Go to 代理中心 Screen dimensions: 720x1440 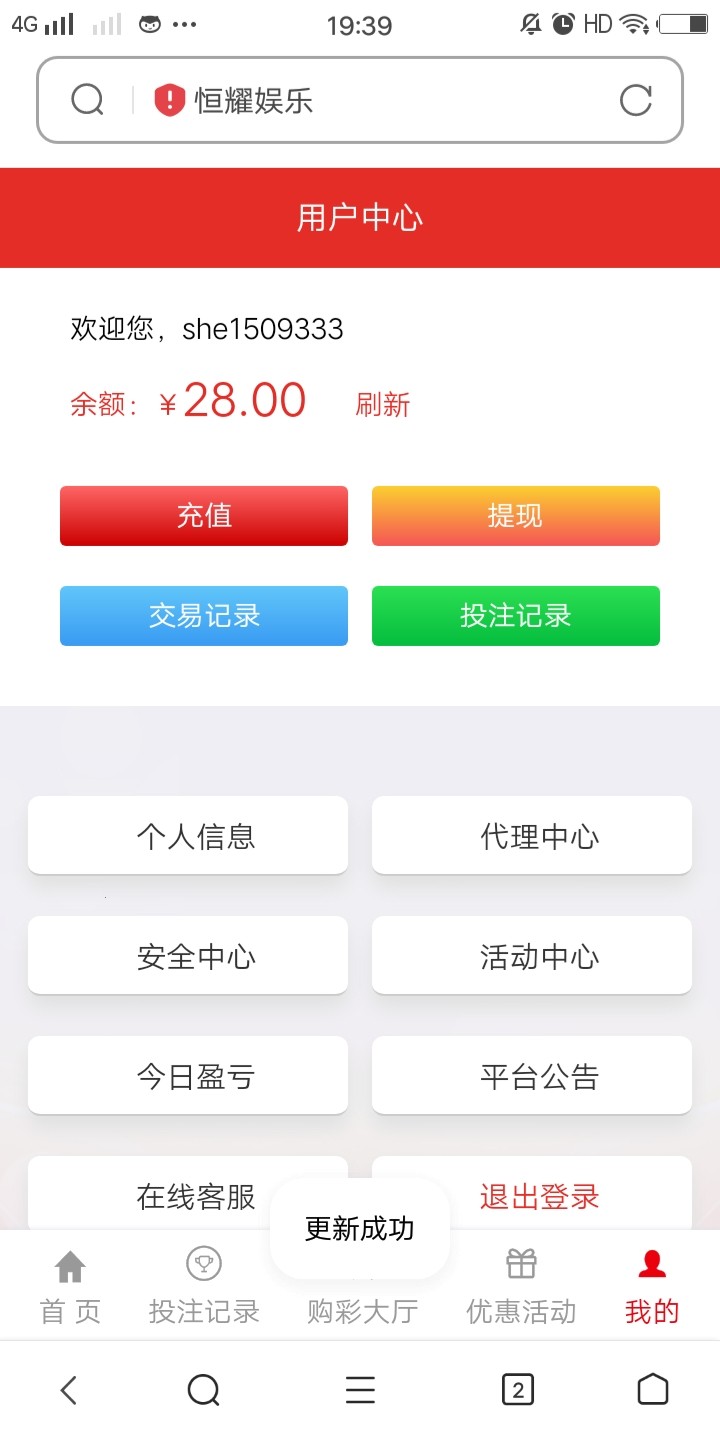[532, 835]
